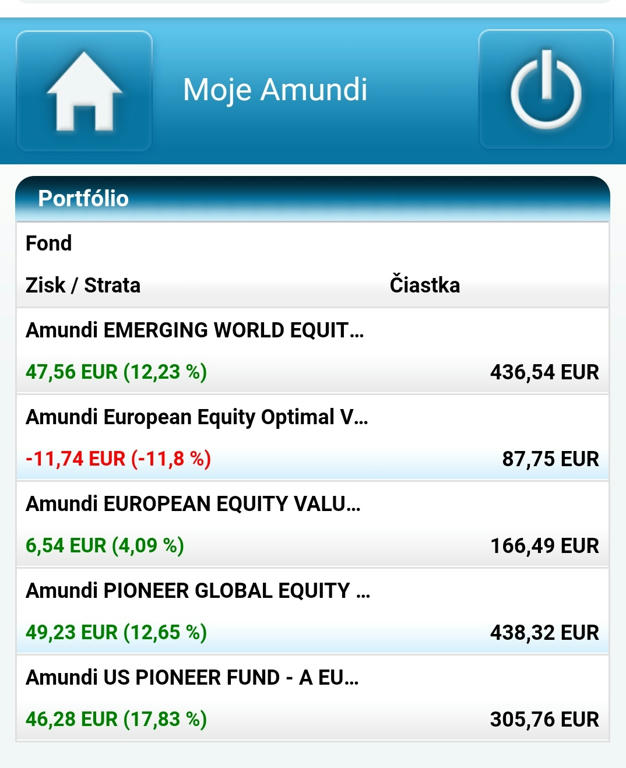Open Amundi PIONEER GLOBAL EQUITY fund
The height and width of the screenshot is (768, 626).
pyautogui.click(x=312, y=612)
